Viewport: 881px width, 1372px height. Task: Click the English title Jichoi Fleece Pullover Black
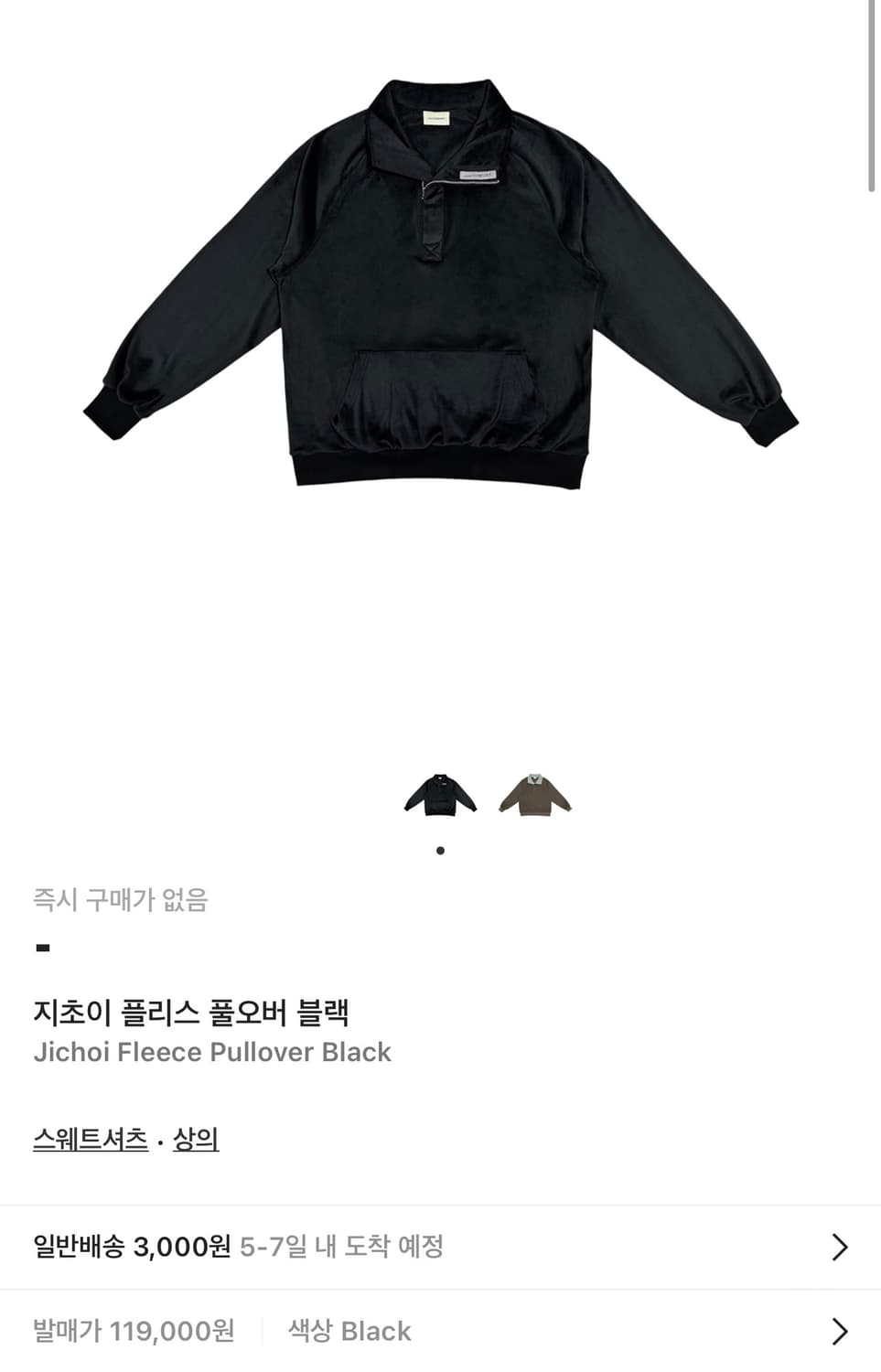coord(213,1052)
